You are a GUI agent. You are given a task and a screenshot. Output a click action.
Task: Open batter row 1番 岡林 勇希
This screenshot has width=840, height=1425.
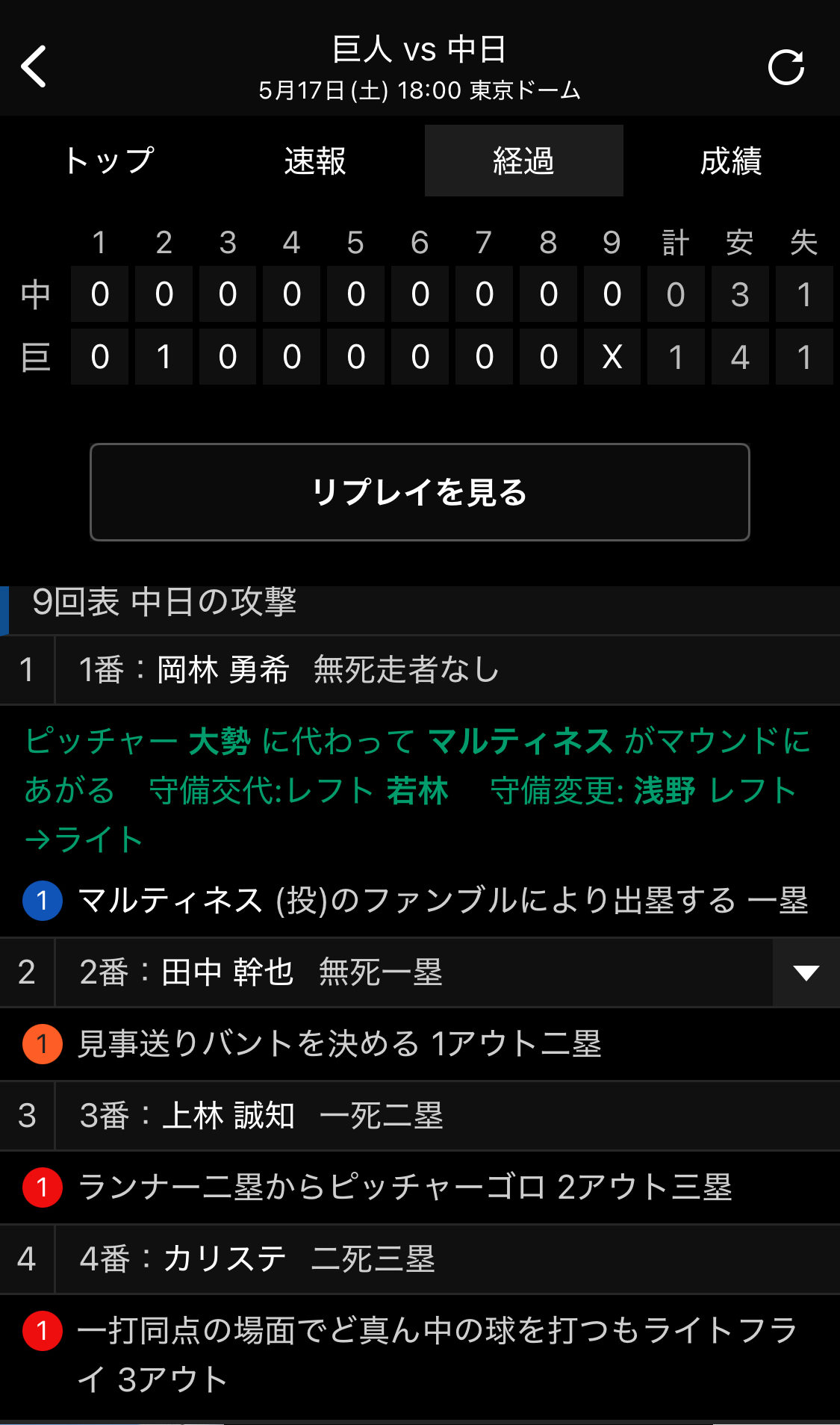420,670
